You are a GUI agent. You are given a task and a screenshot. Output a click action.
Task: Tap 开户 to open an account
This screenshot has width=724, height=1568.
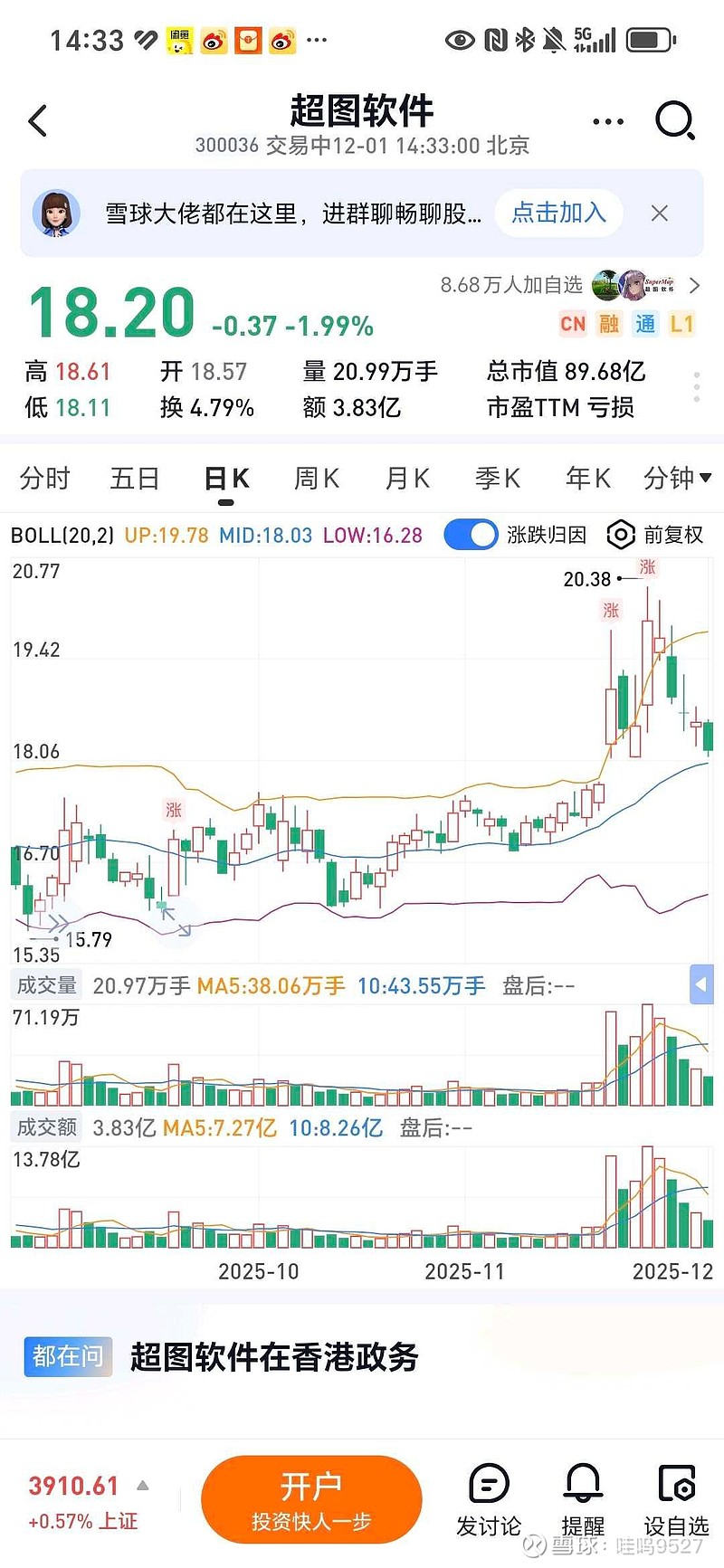point(311,1499)
